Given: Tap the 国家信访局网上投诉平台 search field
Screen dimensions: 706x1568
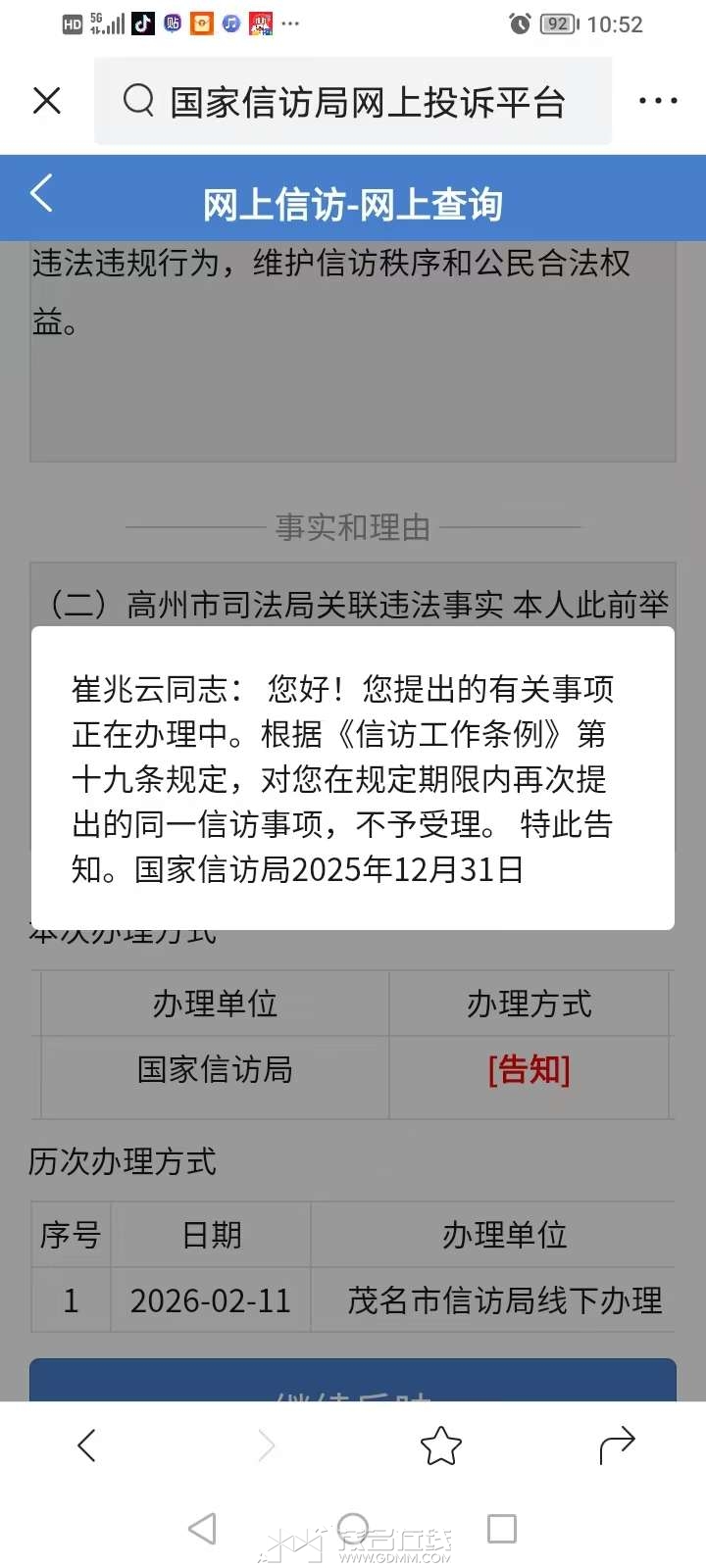Looking at the screenshot, I should (x=353, y=102).
